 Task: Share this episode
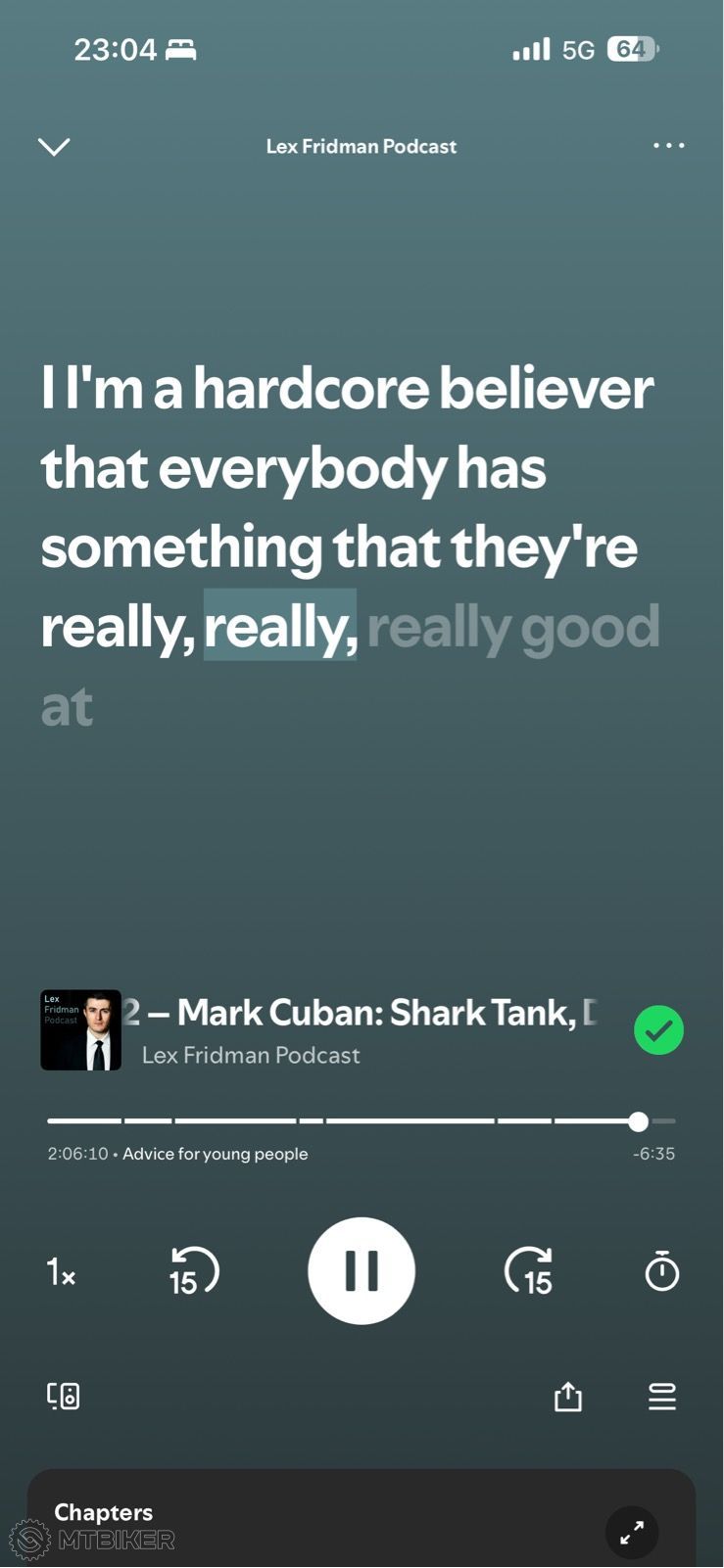pos(568,1397)
